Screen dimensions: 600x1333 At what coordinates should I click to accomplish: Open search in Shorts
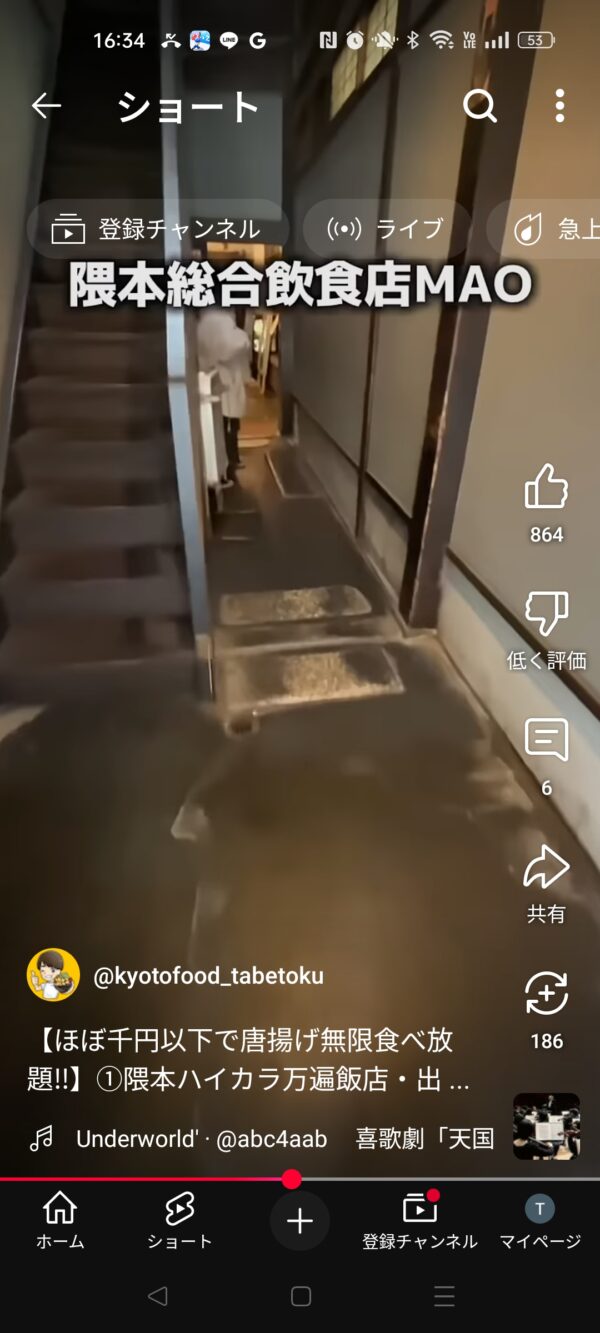pyautogui.click(x=480, y=105)
